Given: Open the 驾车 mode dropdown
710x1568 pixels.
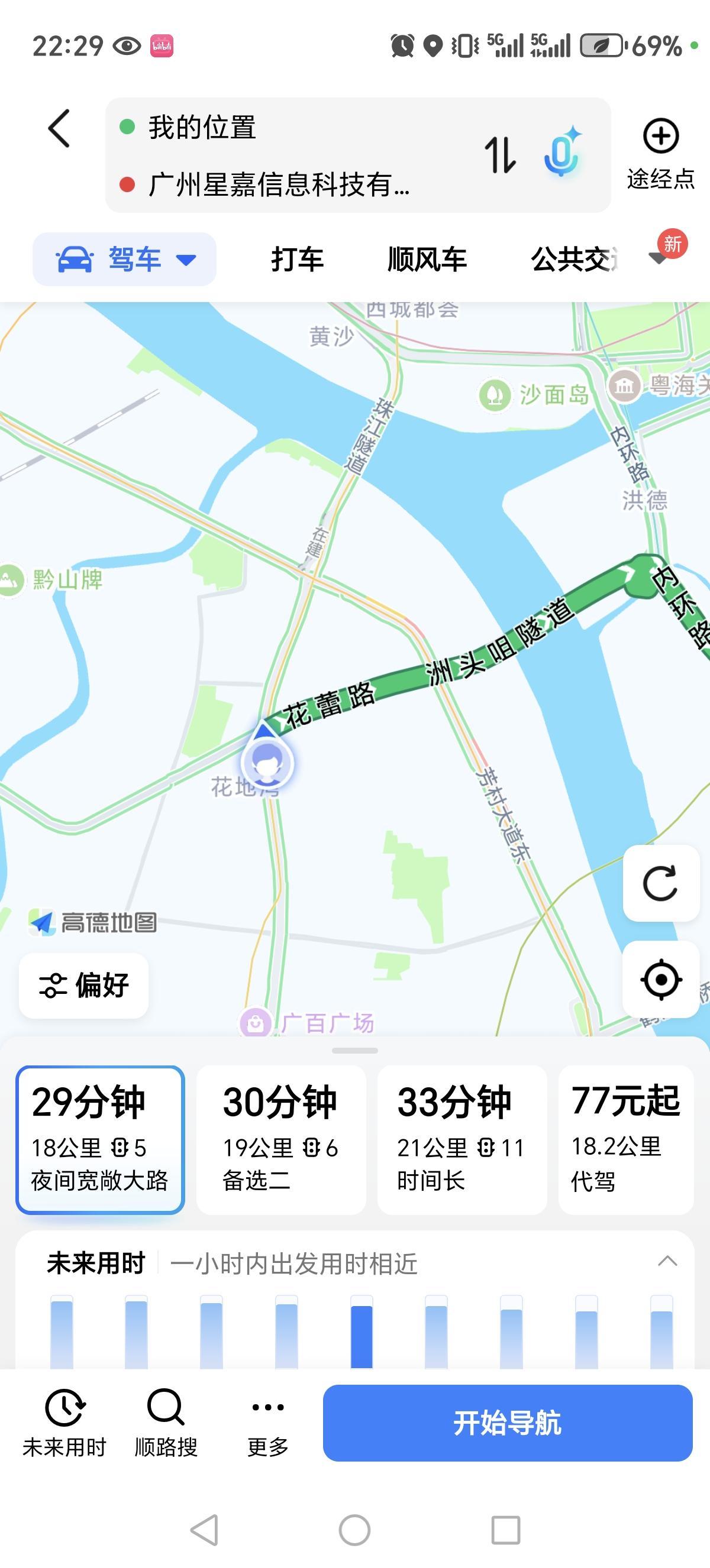Looking at the screenshot, I should [x=124, y=259].
